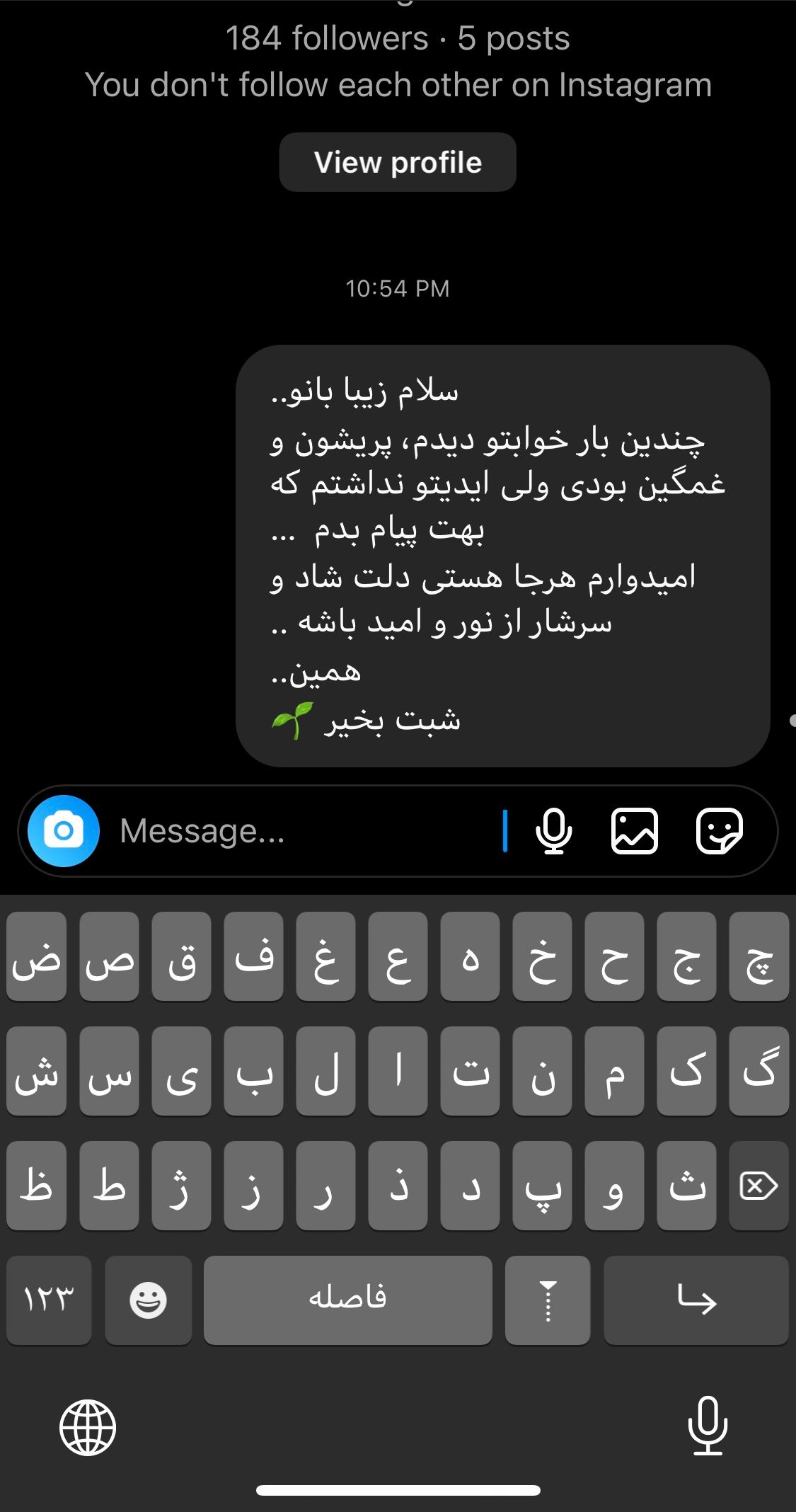Open the photo gallery icon

point(635,831)
